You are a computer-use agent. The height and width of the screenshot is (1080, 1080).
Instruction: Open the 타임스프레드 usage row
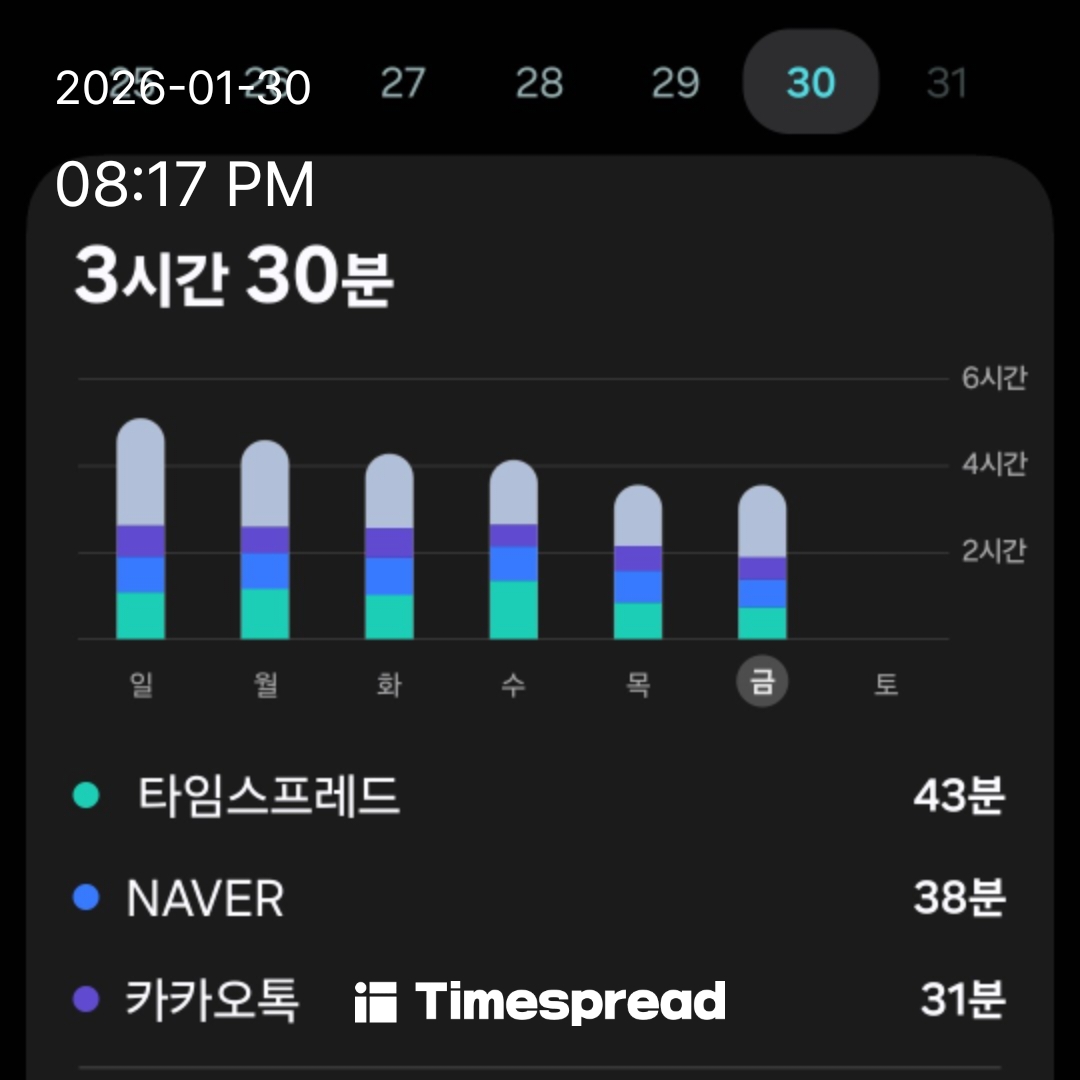coord(540,797)
